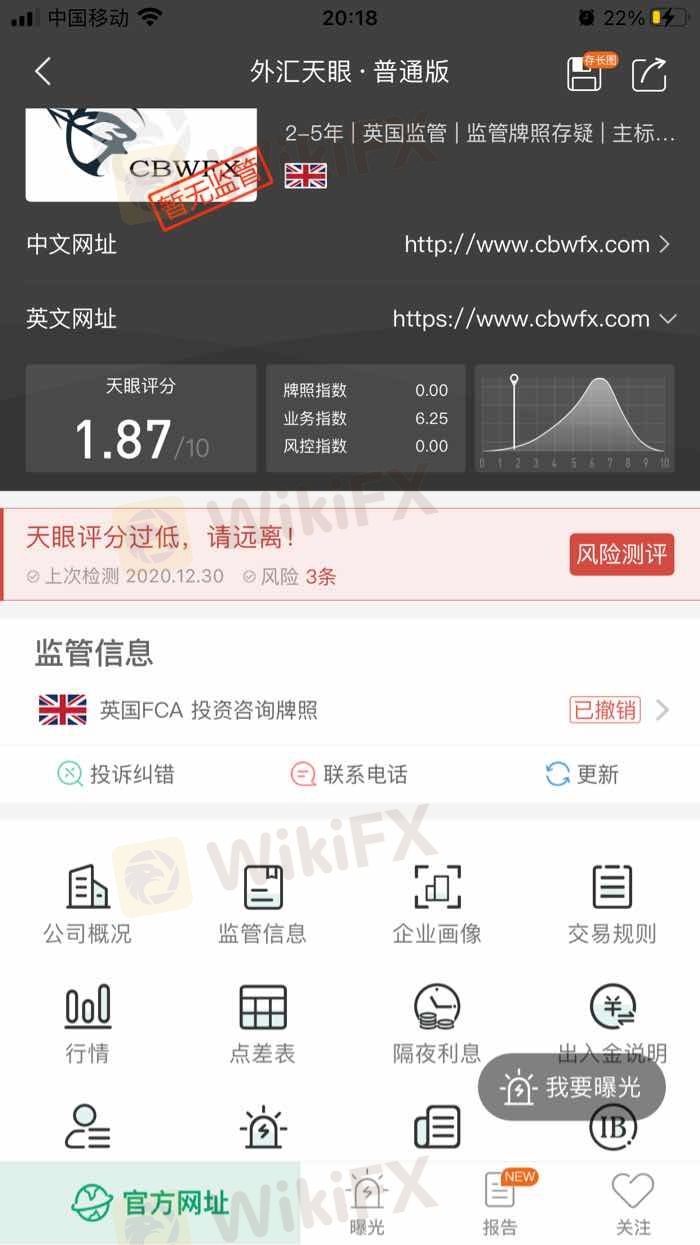Tap the 我要曝光 floating button

pos(572,1087)
